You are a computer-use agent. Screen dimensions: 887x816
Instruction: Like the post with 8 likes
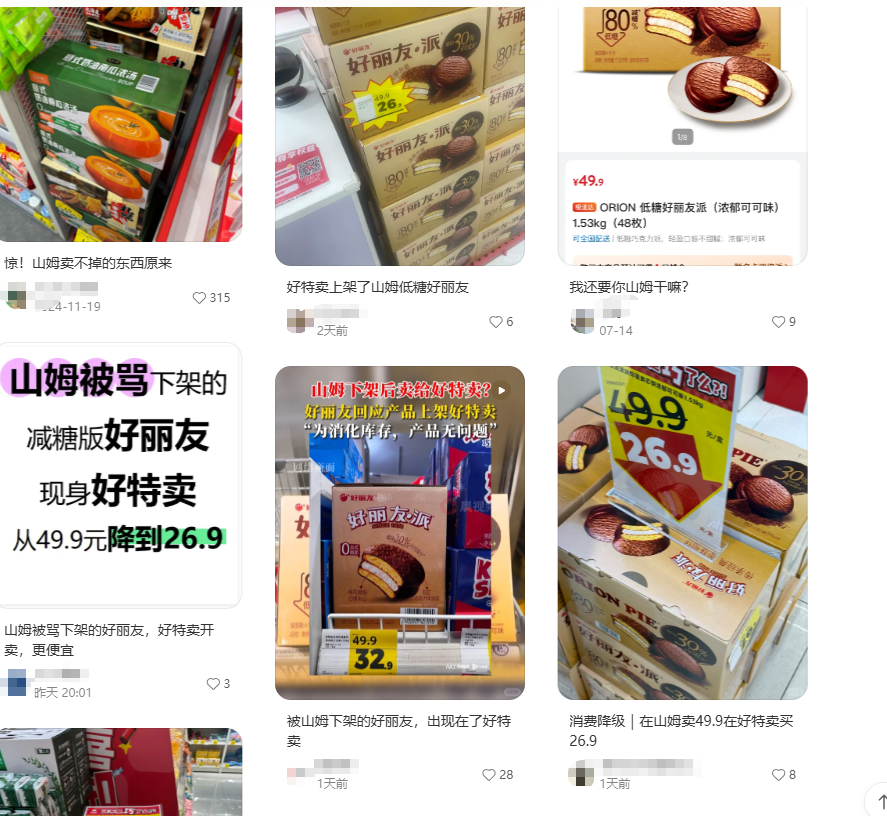(778, 775)
